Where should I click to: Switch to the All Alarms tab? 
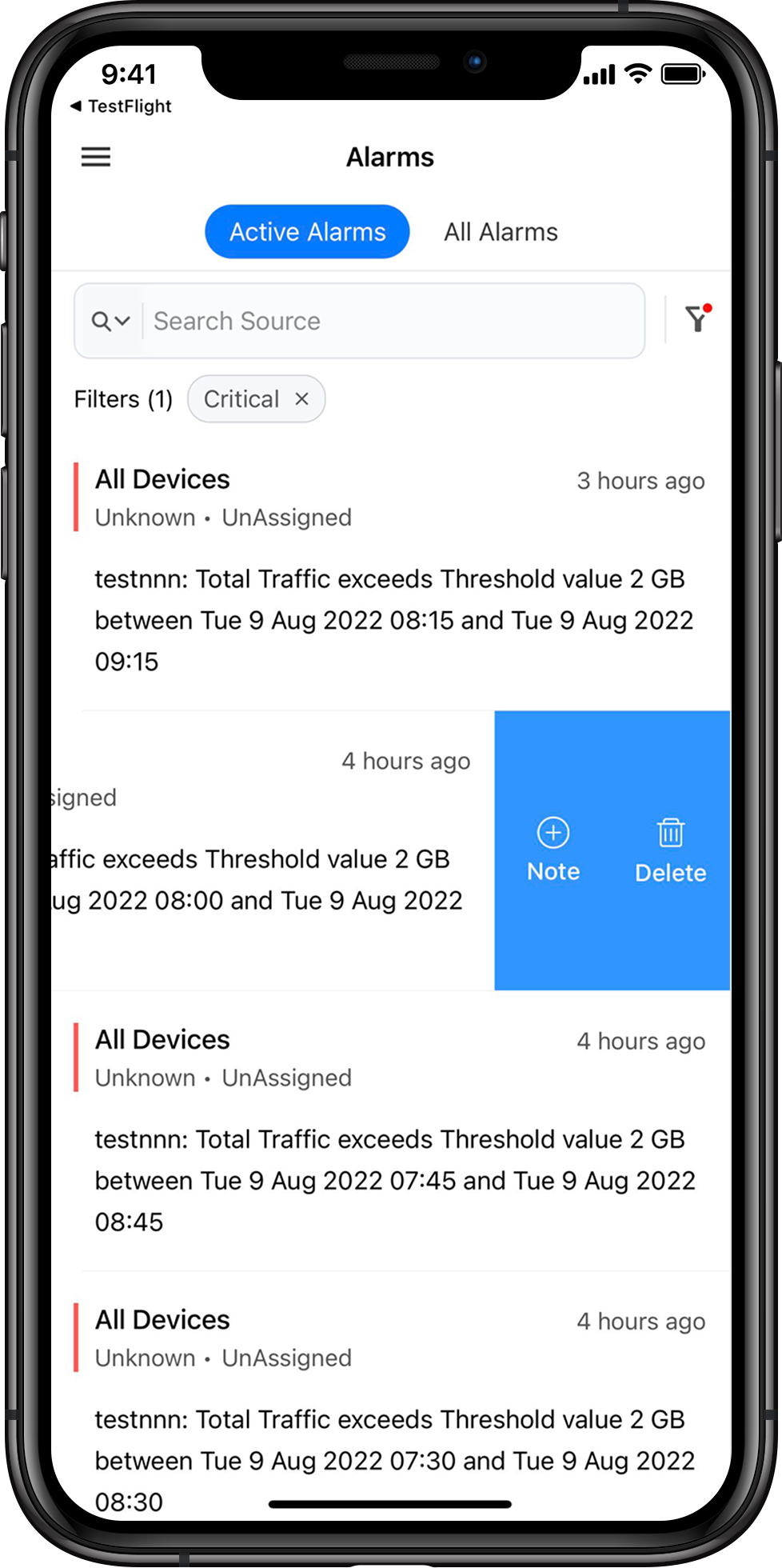(x=501, y=232)
